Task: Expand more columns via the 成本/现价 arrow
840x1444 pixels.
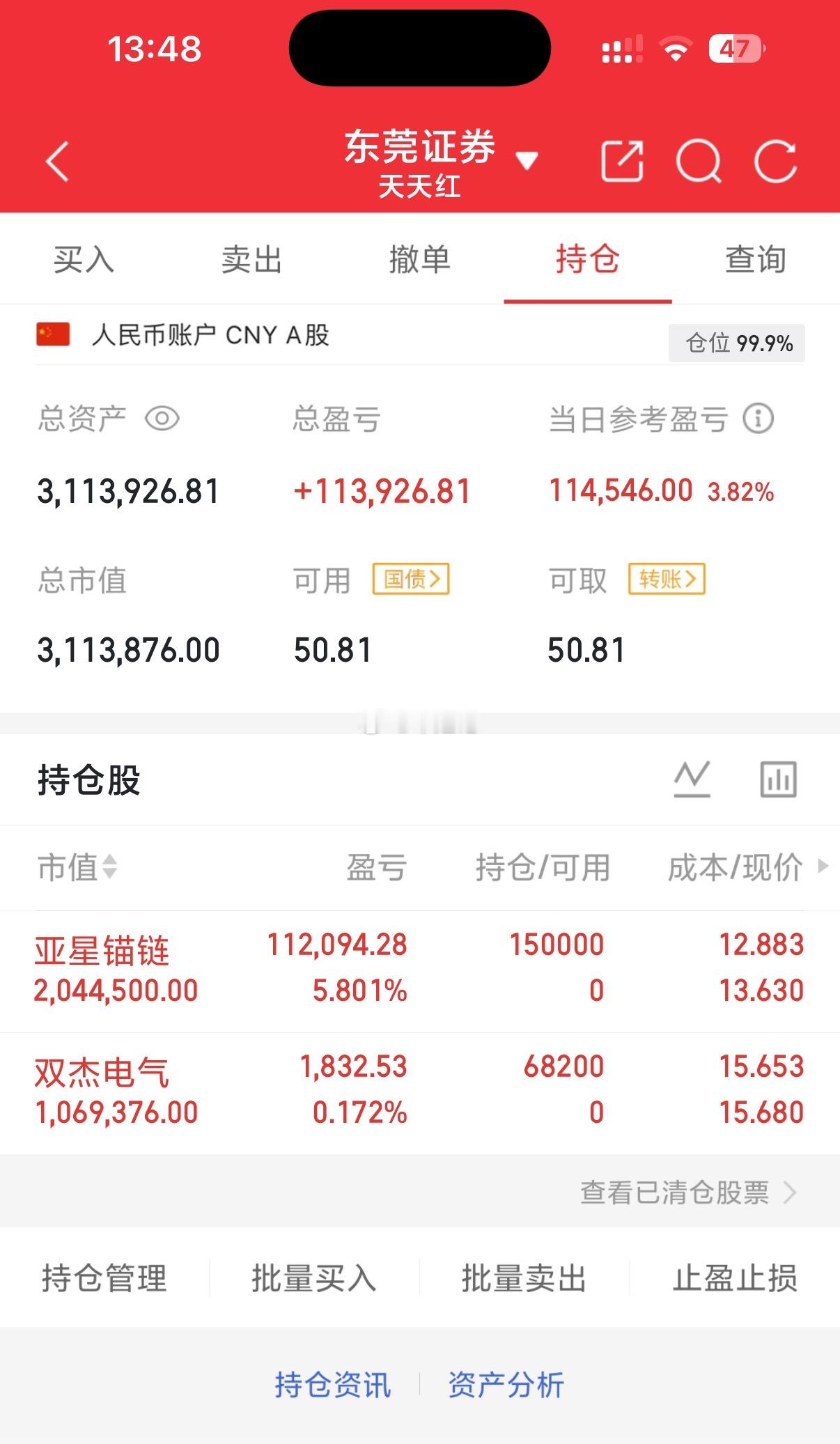Action: click(823, 867)
